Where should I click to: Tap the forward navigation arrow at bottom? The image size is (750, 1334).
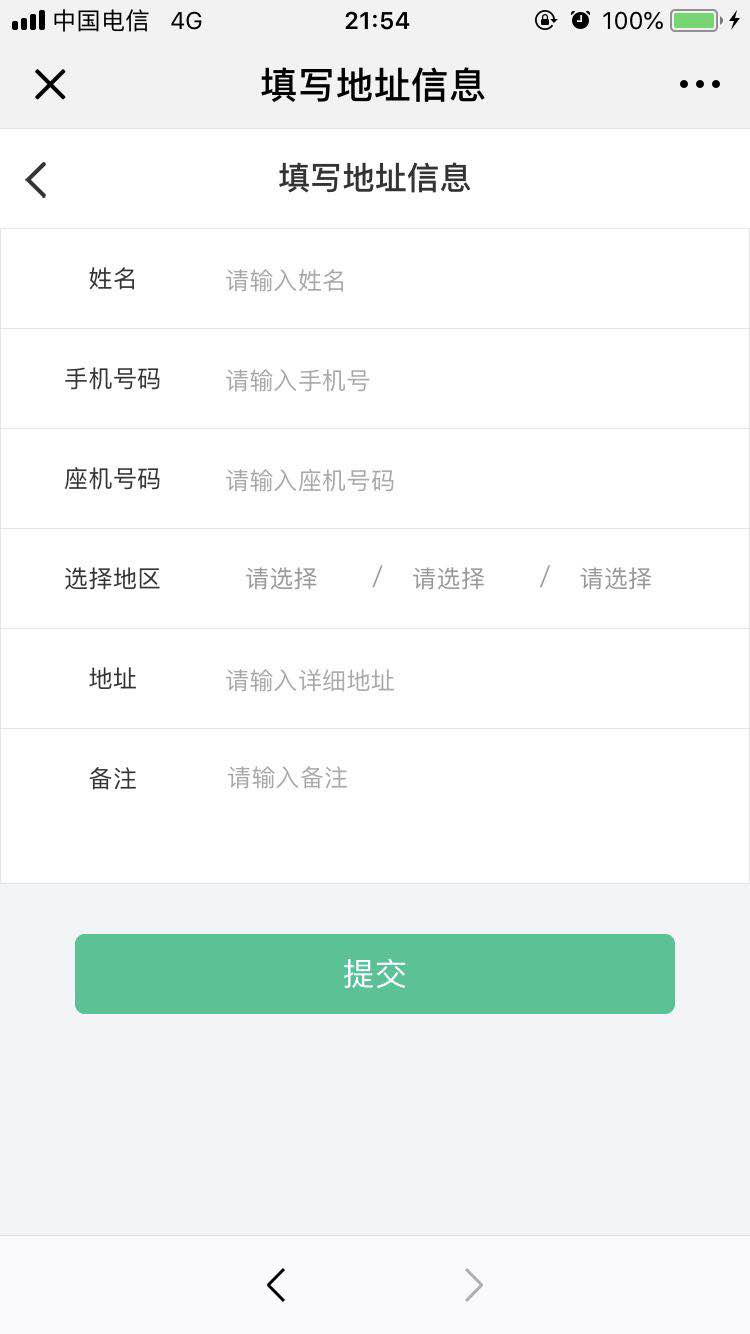pyautogui.click(x=472, y=1285)
